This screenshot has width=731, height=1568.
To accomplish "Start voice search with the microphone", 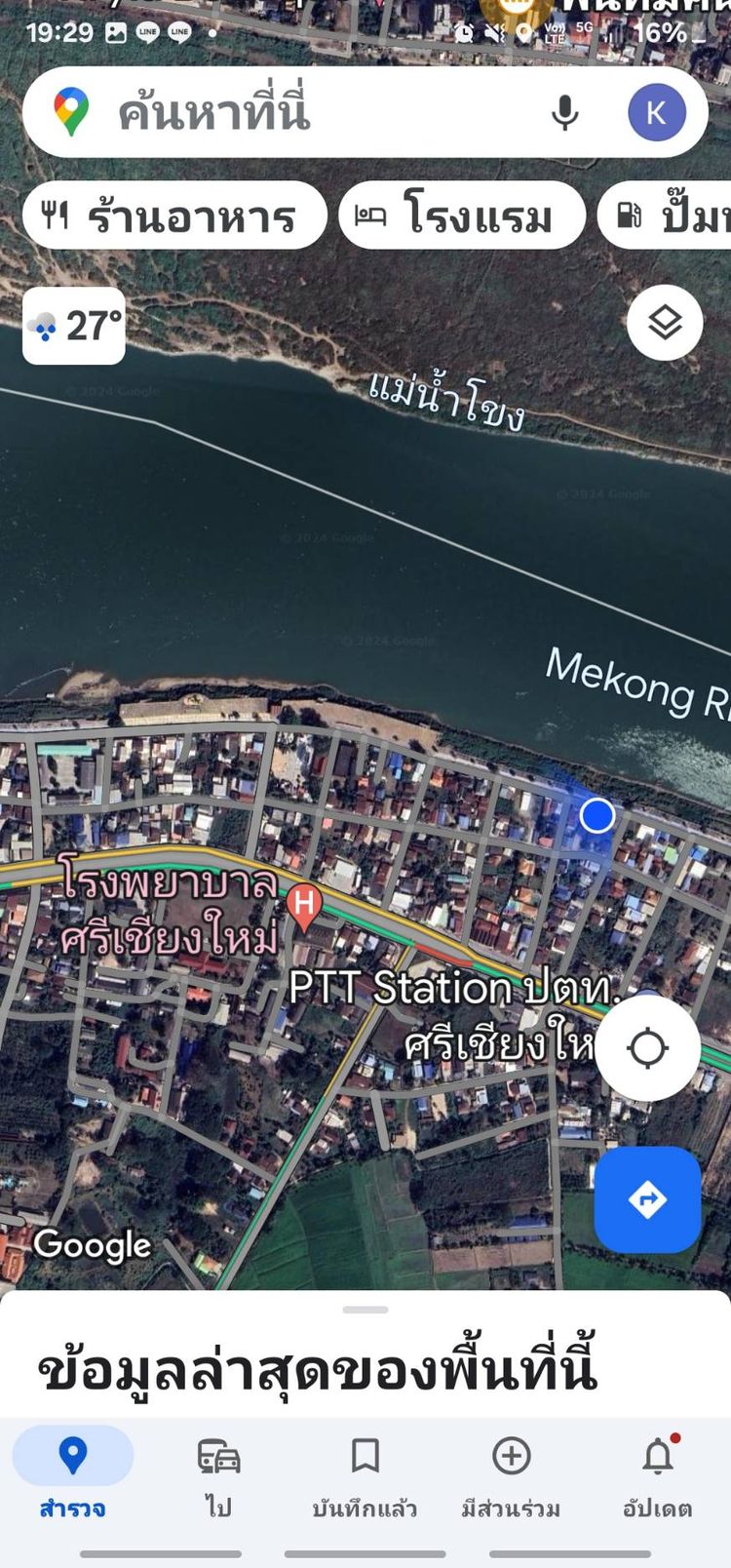I will click(565, 113).
